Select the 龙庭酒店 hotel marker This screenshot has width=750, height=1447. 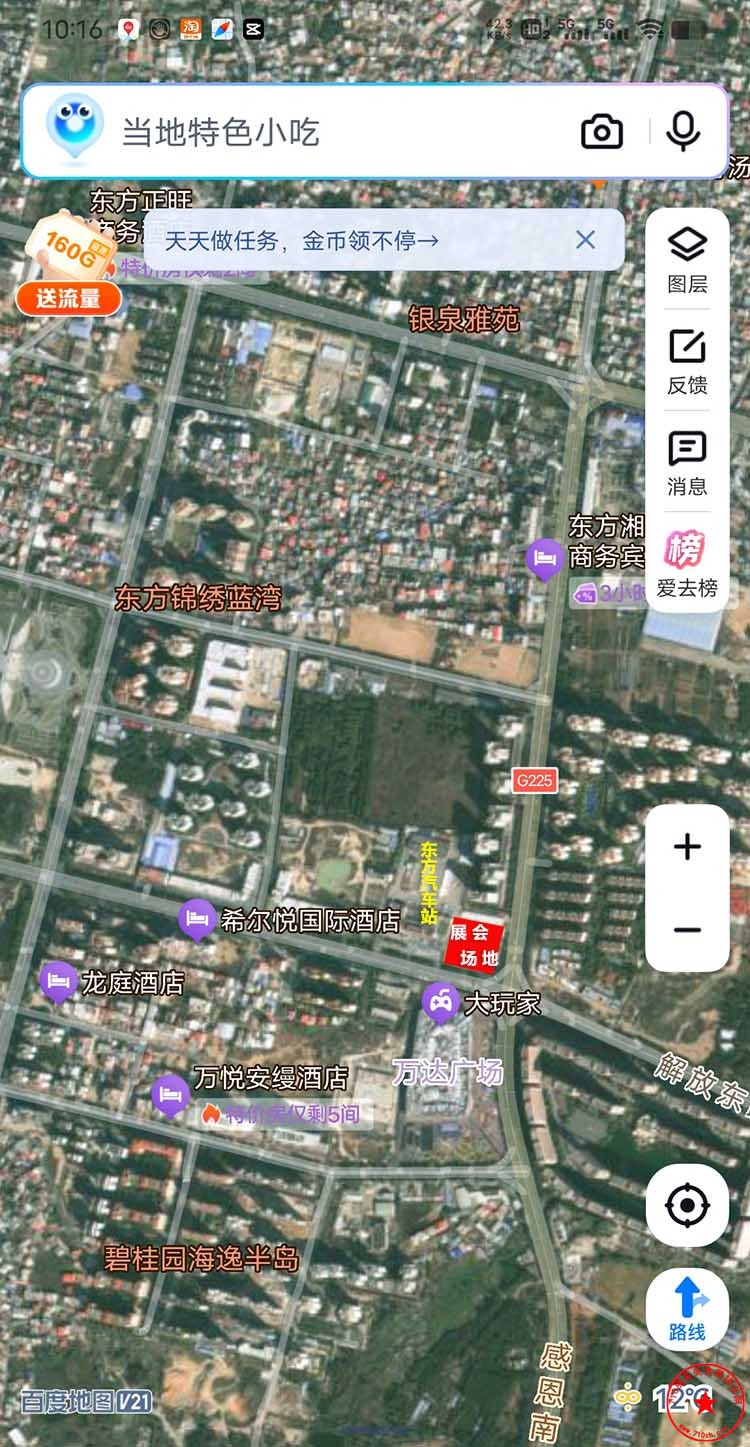58,982
